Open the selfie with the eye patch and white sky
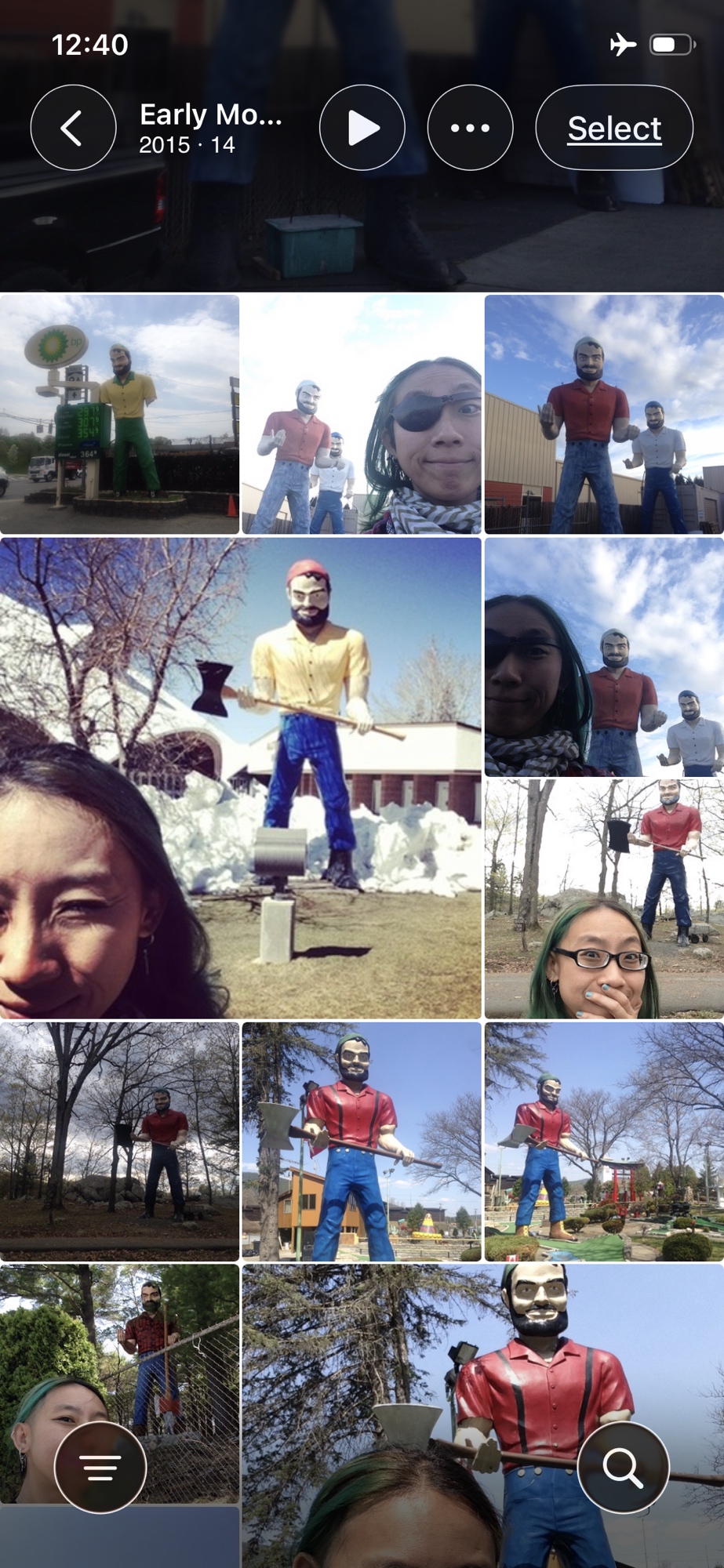724x1568 pixels. tap(362, 414)
